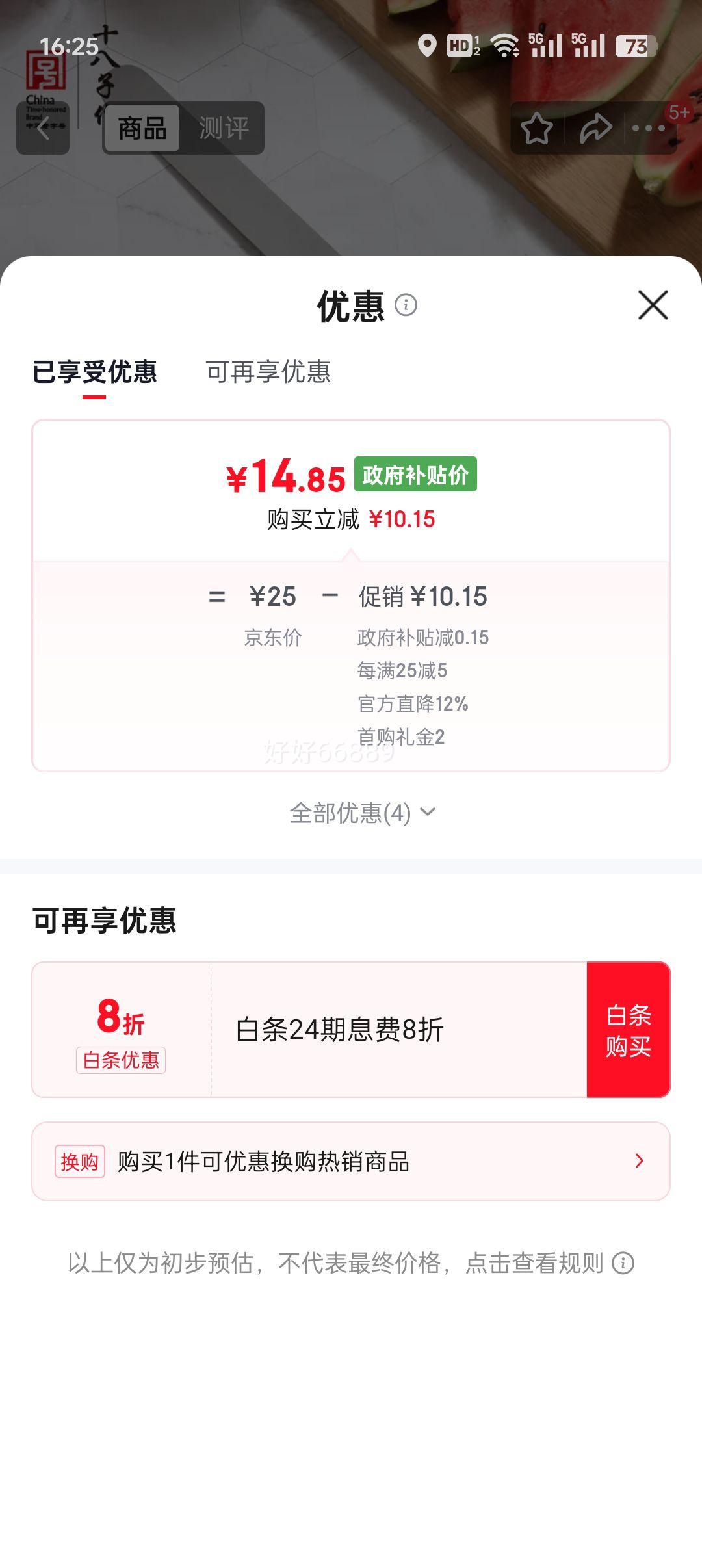Screen dimensions: 702x1568
Task: Select the 白条24期息费8折 coupon
Action: (338, 1027)
